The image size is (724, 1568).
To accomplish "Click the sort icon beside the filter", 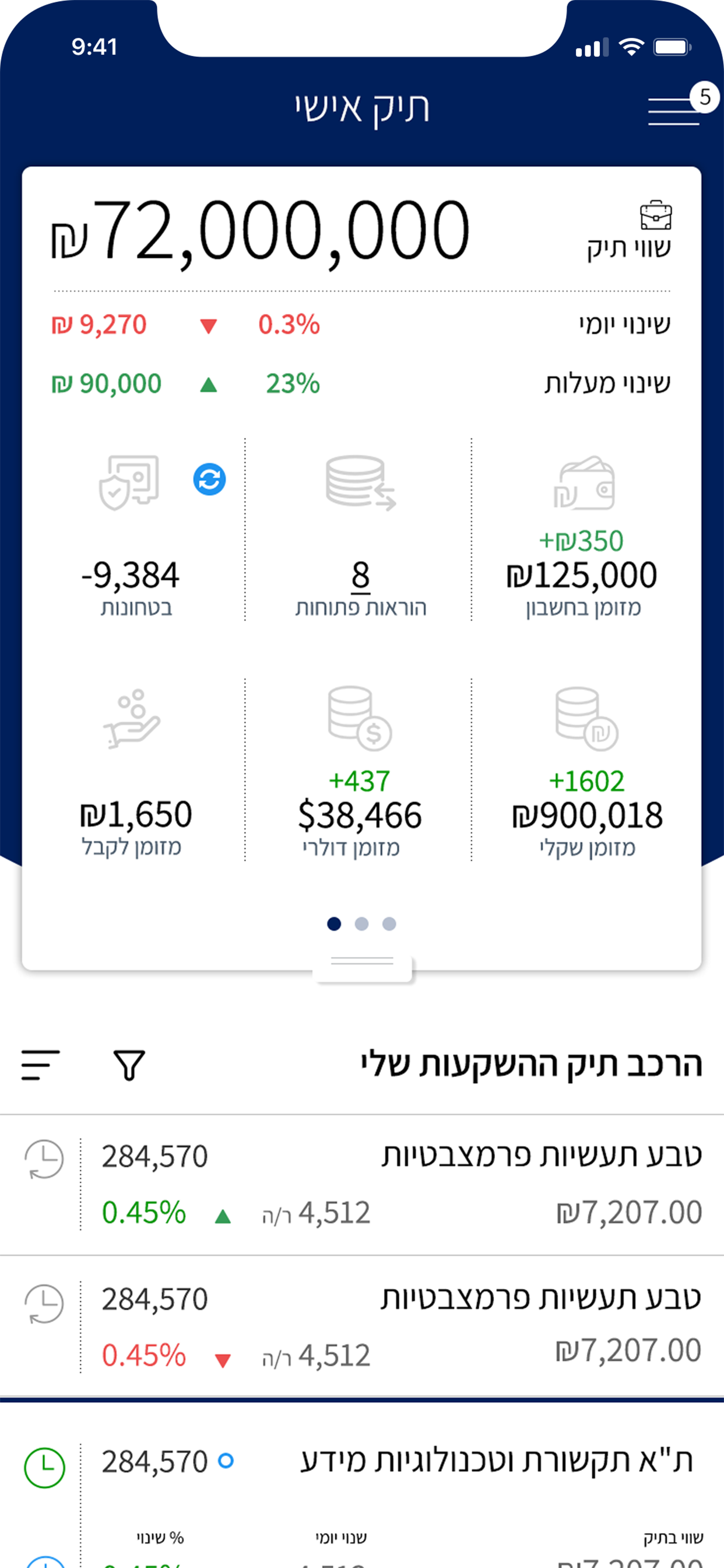I will point(40,1065).
